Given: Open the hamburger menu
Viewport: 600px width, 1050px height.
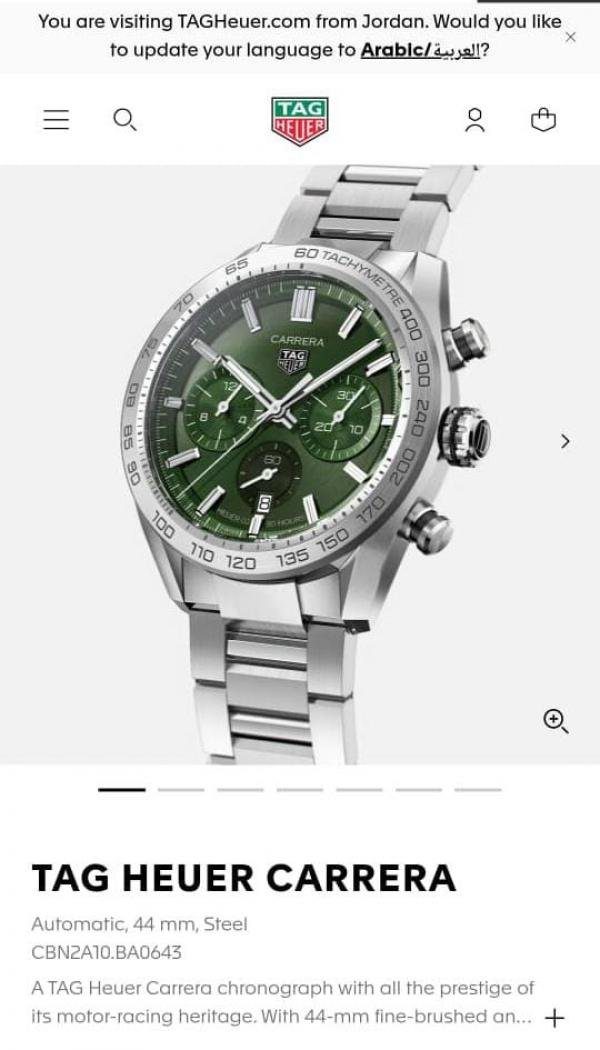Looking at the screenshot, I should 56,120.
